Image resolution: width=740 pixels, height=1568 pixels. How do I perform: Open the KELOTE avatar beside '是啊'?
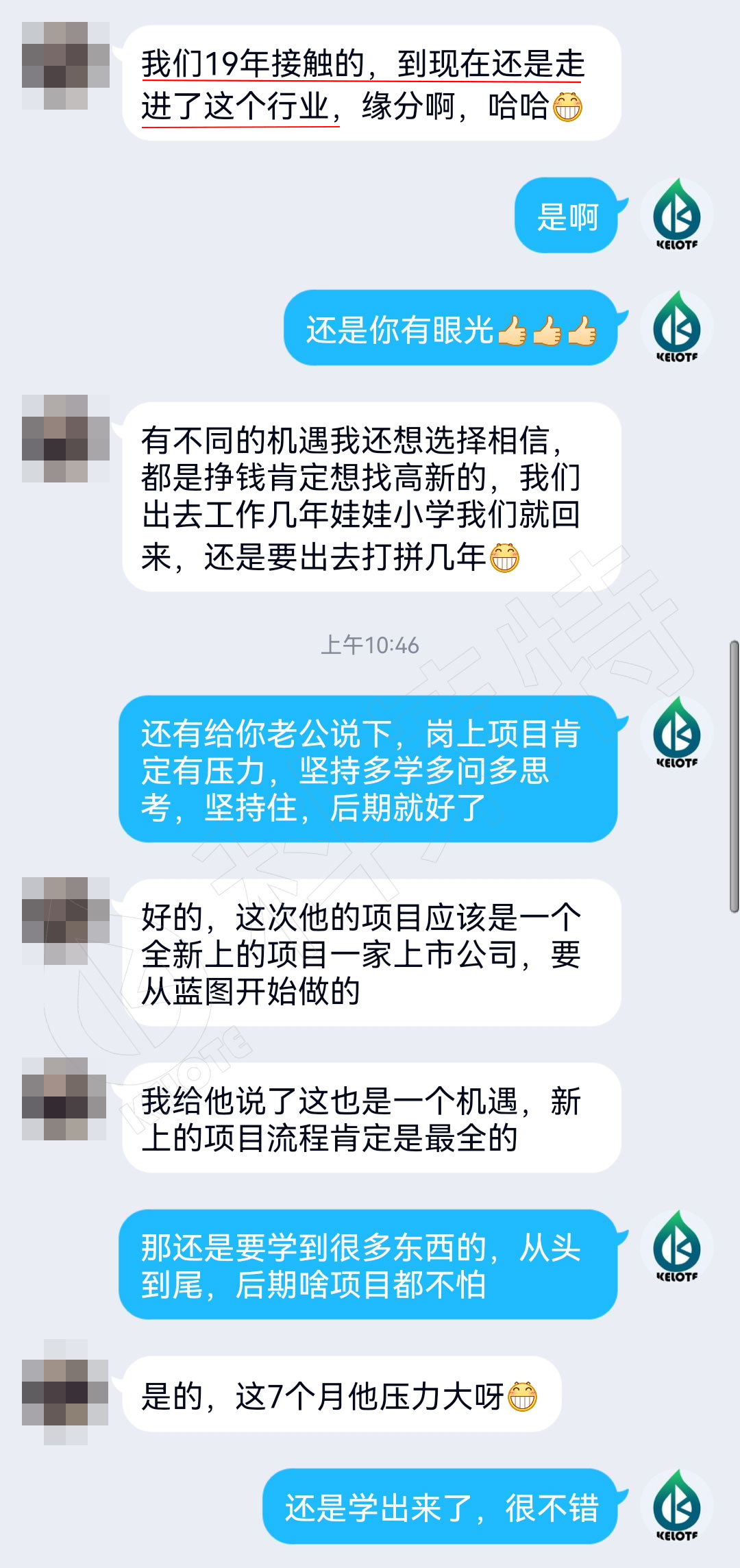point(676,215)
